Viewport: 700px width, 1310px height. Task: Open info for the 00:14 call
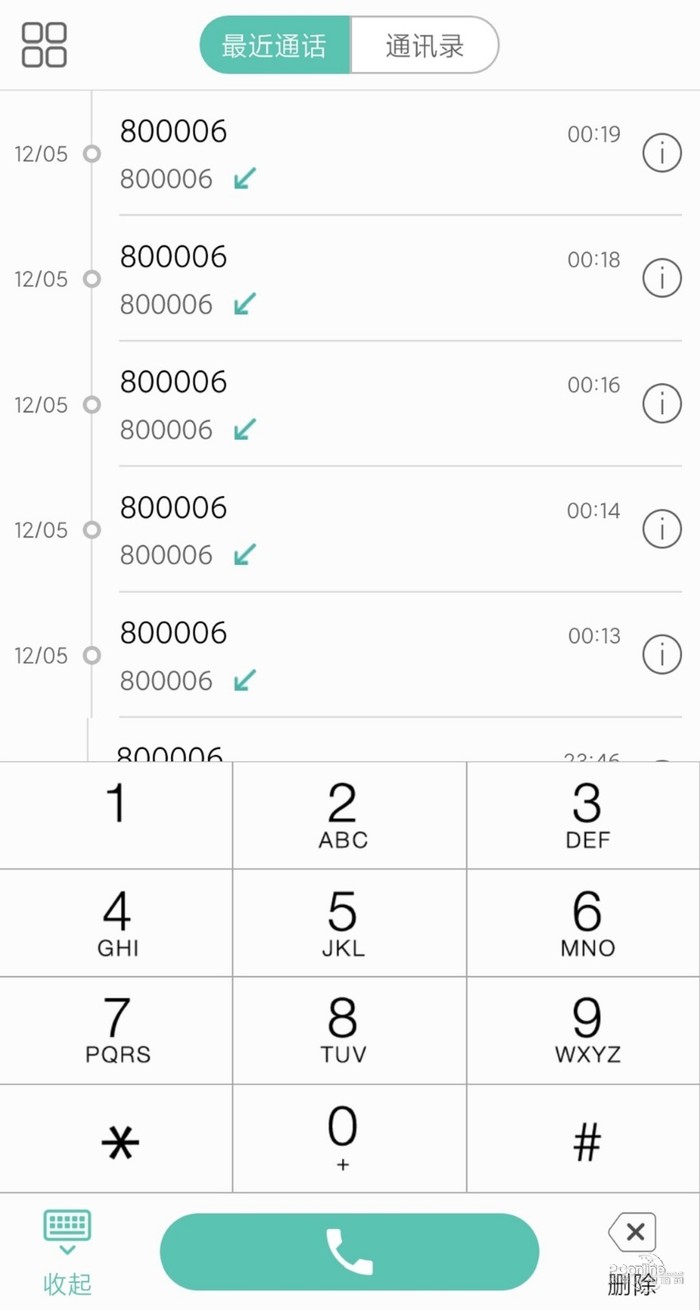[x=661, y=529]
